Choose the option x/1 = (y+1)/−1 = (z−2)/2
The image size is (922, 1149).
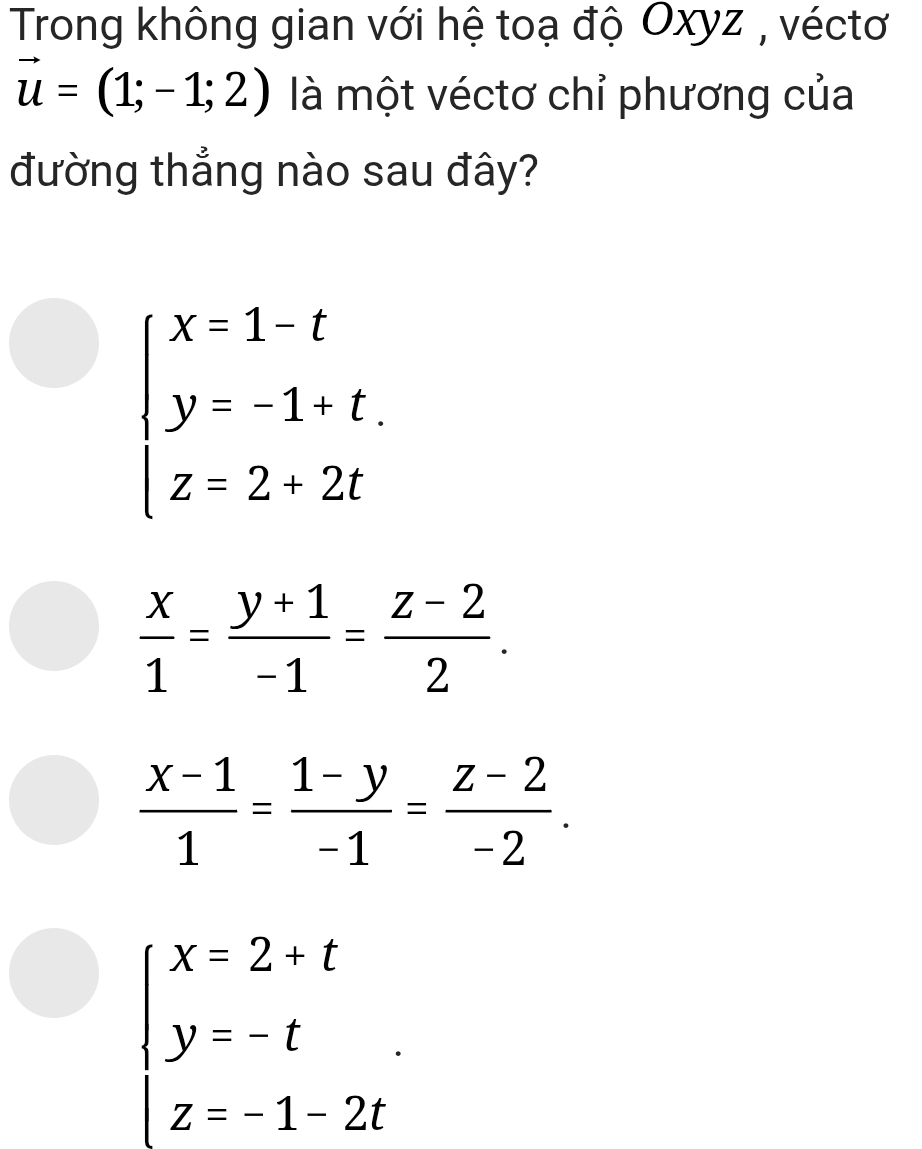pyautogui.click(x=55, y=626)
